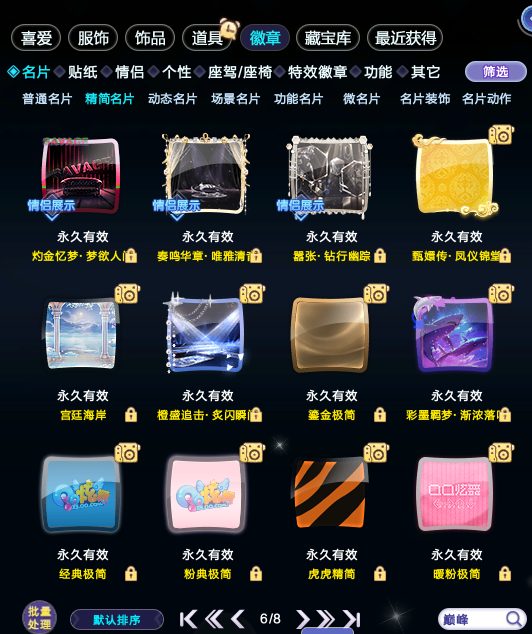Select the 宫廷海岸 card item
This screenshot has height=634, width=532.
click(x=82, y=334)
